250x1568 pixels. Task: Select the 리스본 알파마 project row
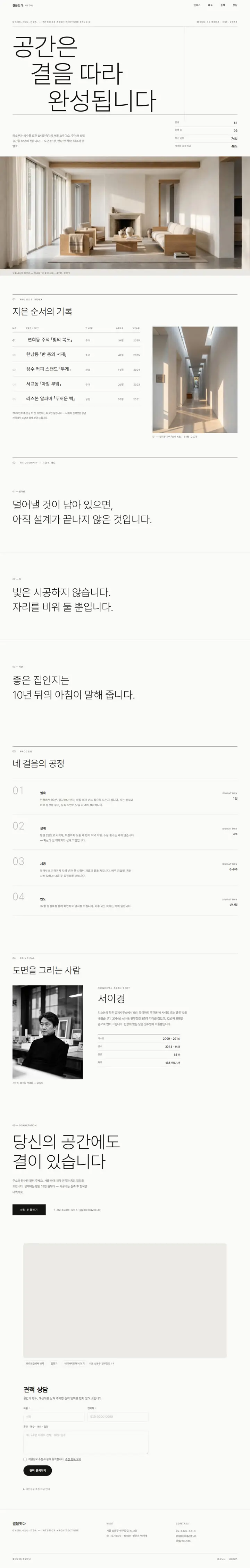click(x=76, y=399)
